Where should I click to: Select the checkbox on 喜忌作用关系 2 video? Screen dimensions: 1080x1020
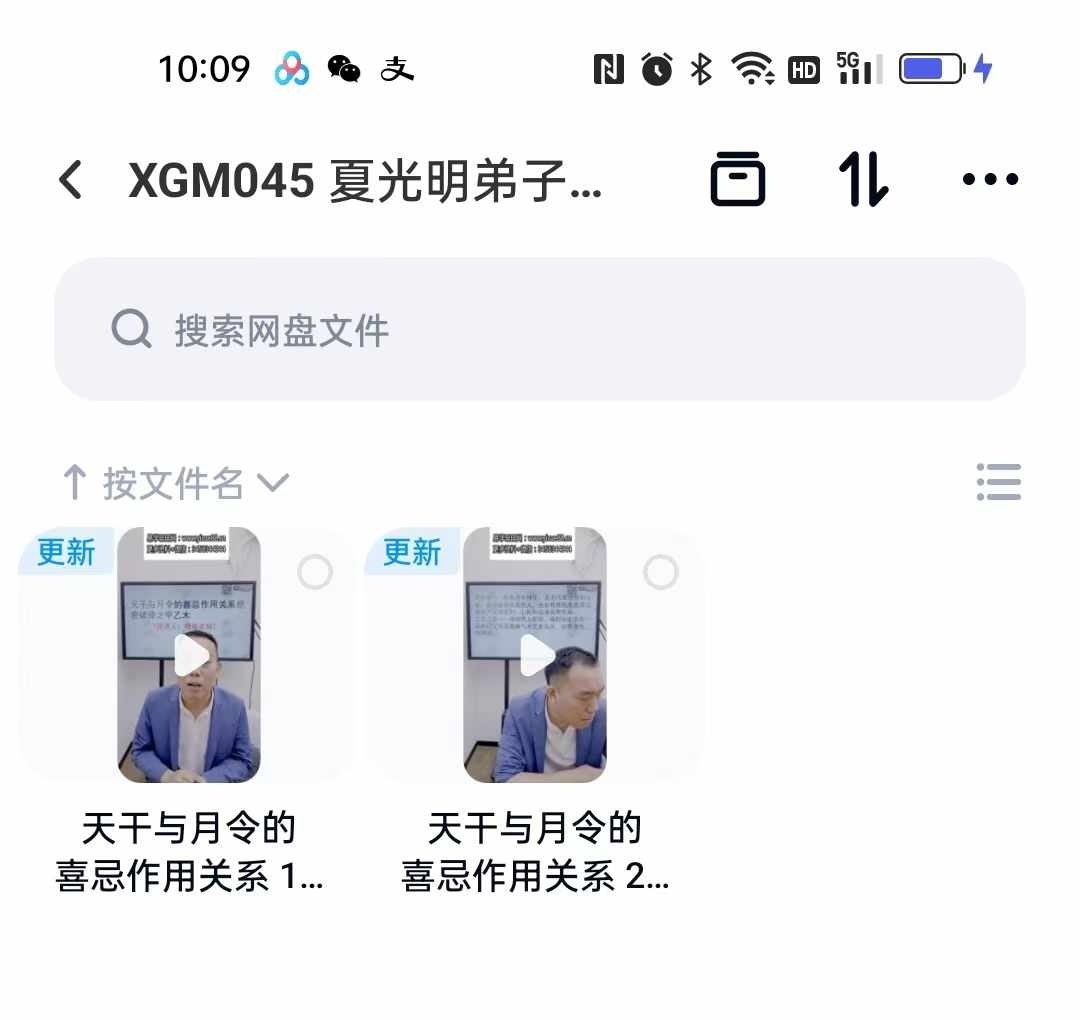(661, 573)
